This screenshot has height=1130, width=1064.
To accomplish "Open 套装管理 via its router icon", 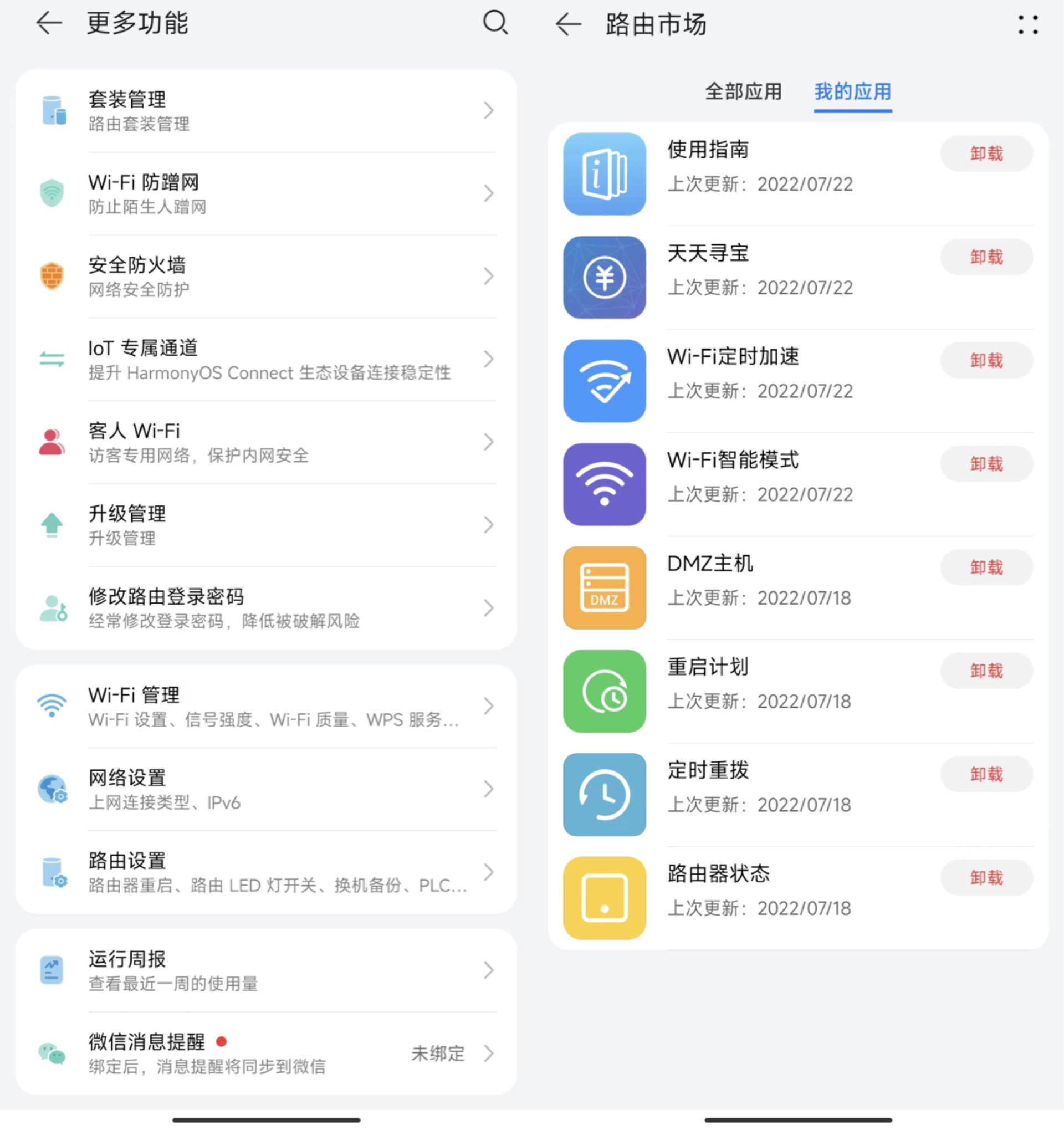I will (x=53, y=110).
